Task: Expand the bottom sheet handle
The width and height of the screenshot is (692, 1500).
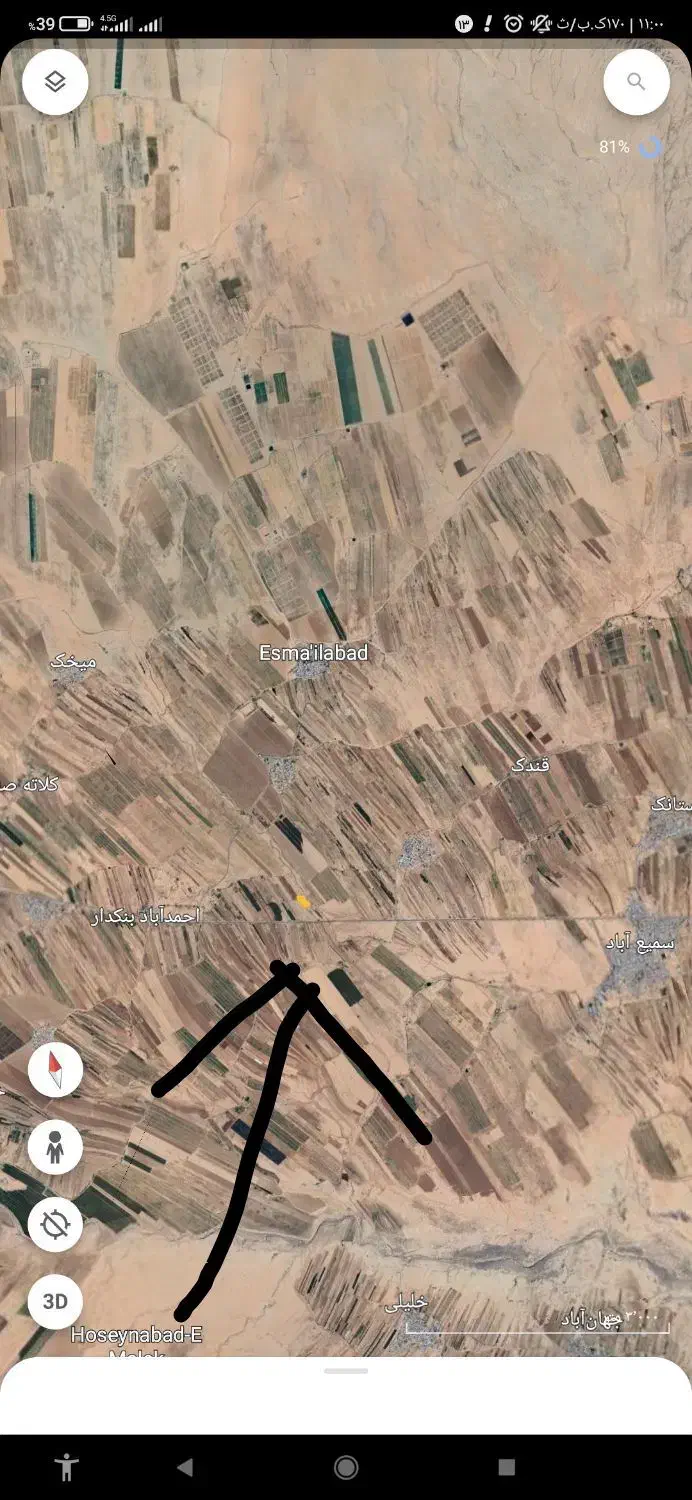Action: pyautogui.click(x=346, y=1370)
